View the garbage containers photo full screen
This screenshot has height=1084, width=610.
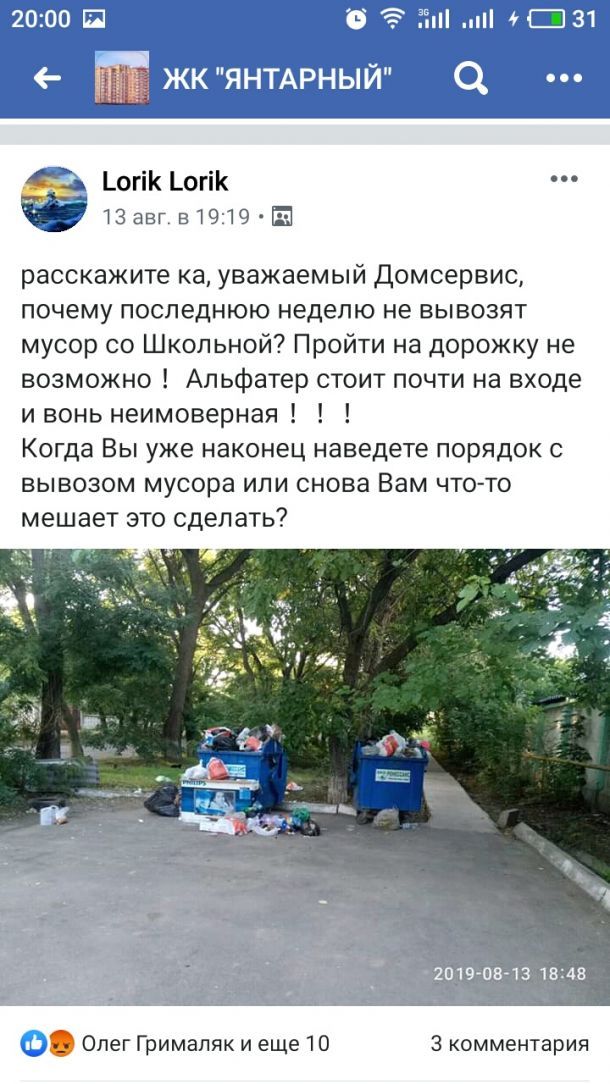(x=305, y=775)
